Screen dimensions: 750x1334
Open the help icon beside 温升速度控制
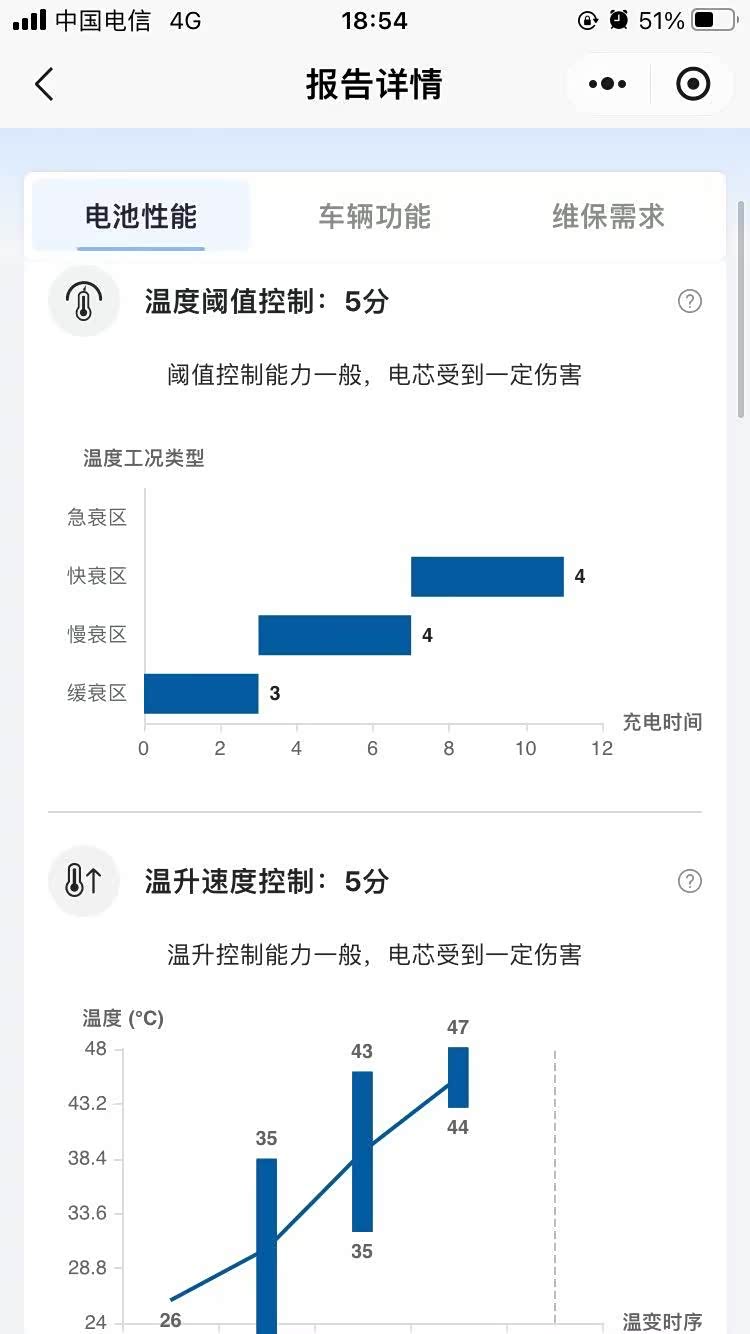[690, 881]
